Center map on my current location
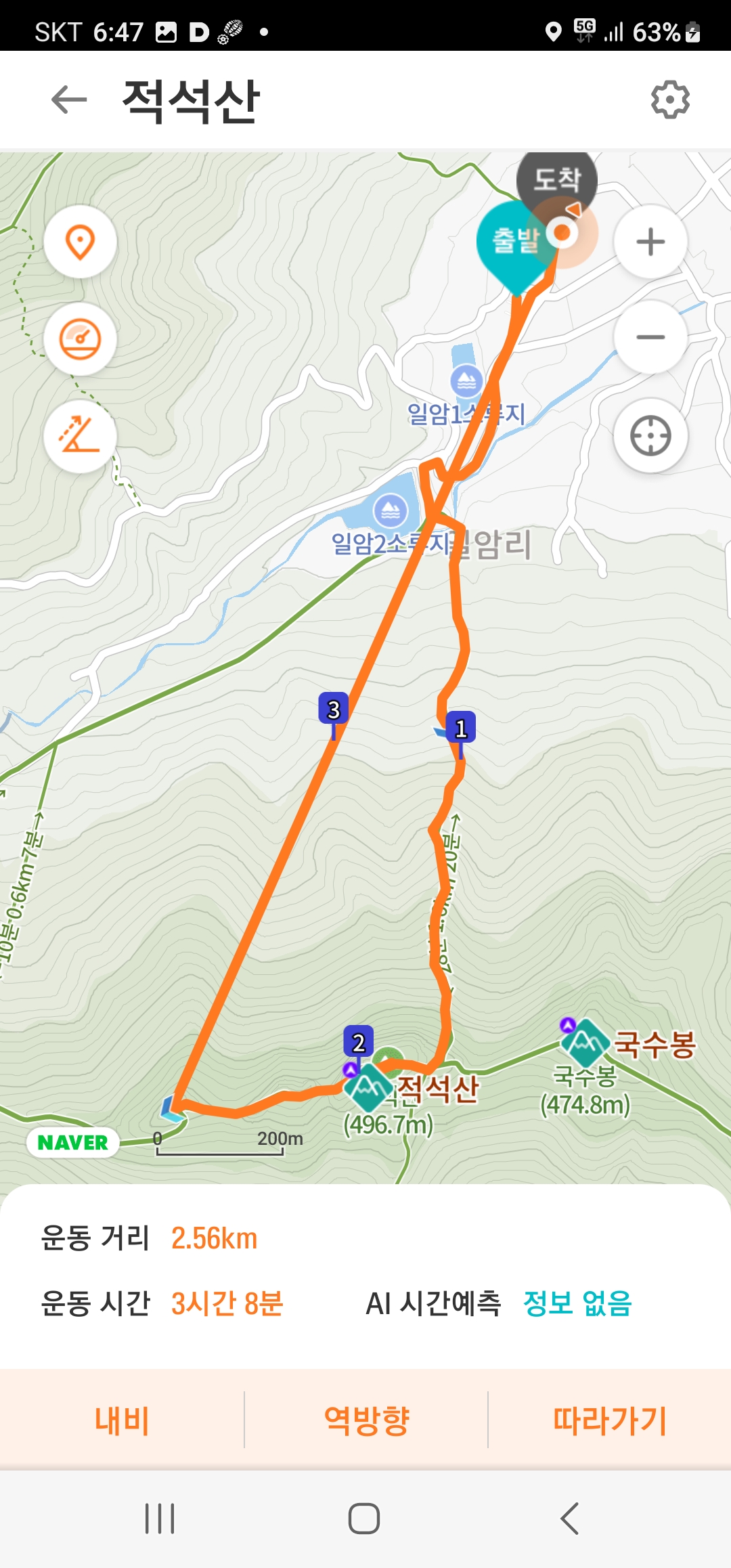This screenshot has height=1568, width=731. click(650, 435)
